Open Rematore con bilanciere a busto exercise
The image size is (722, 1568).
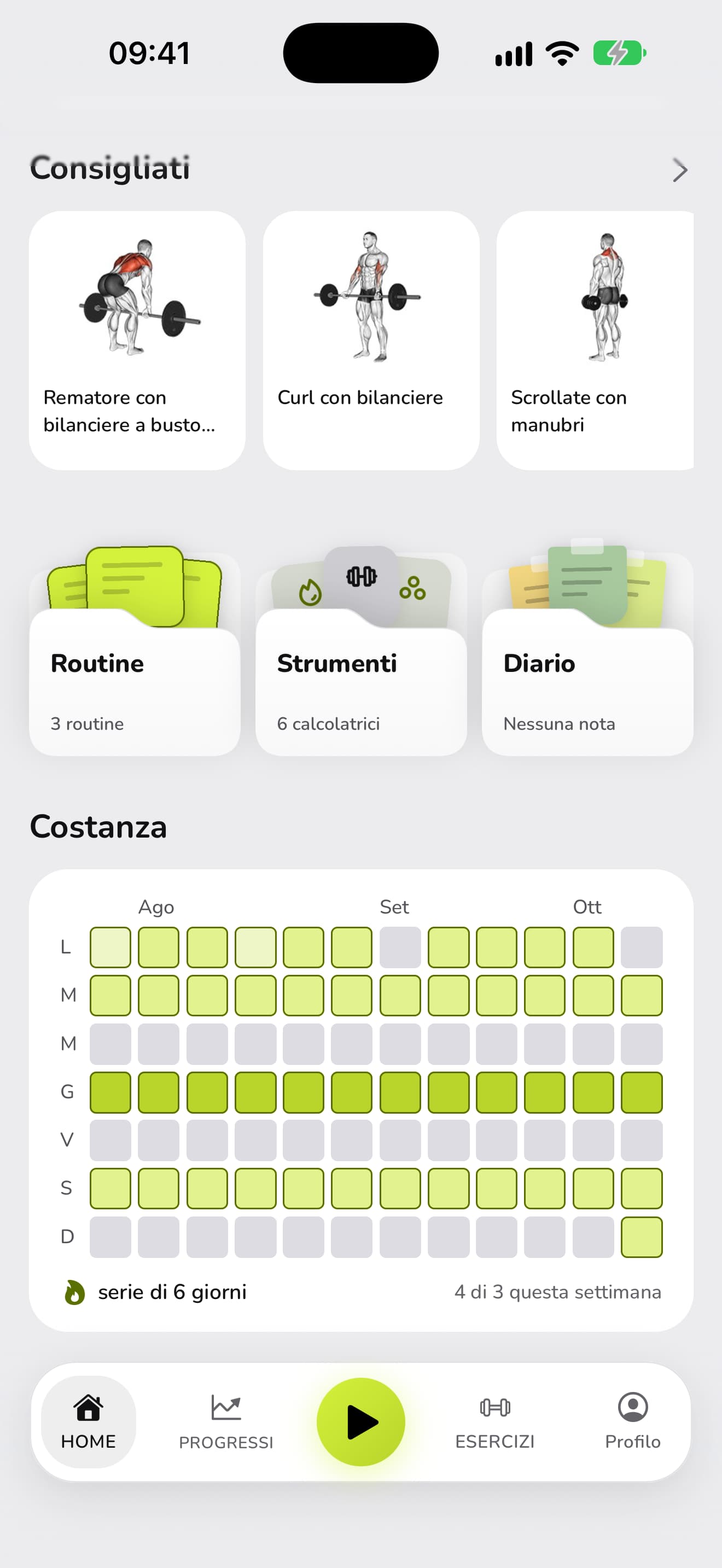[137, 340]
